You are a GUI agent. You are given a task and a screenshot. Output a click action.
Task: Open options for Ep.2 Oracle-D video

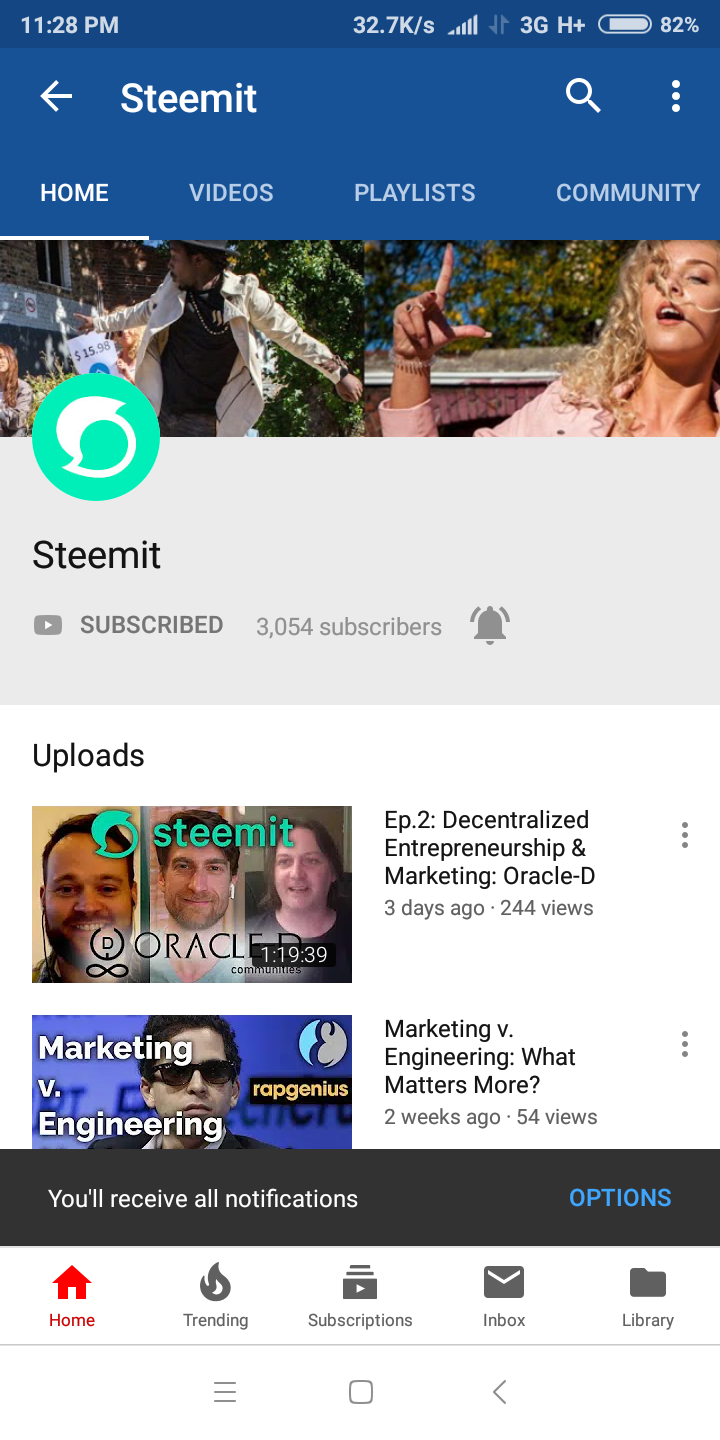684,835
